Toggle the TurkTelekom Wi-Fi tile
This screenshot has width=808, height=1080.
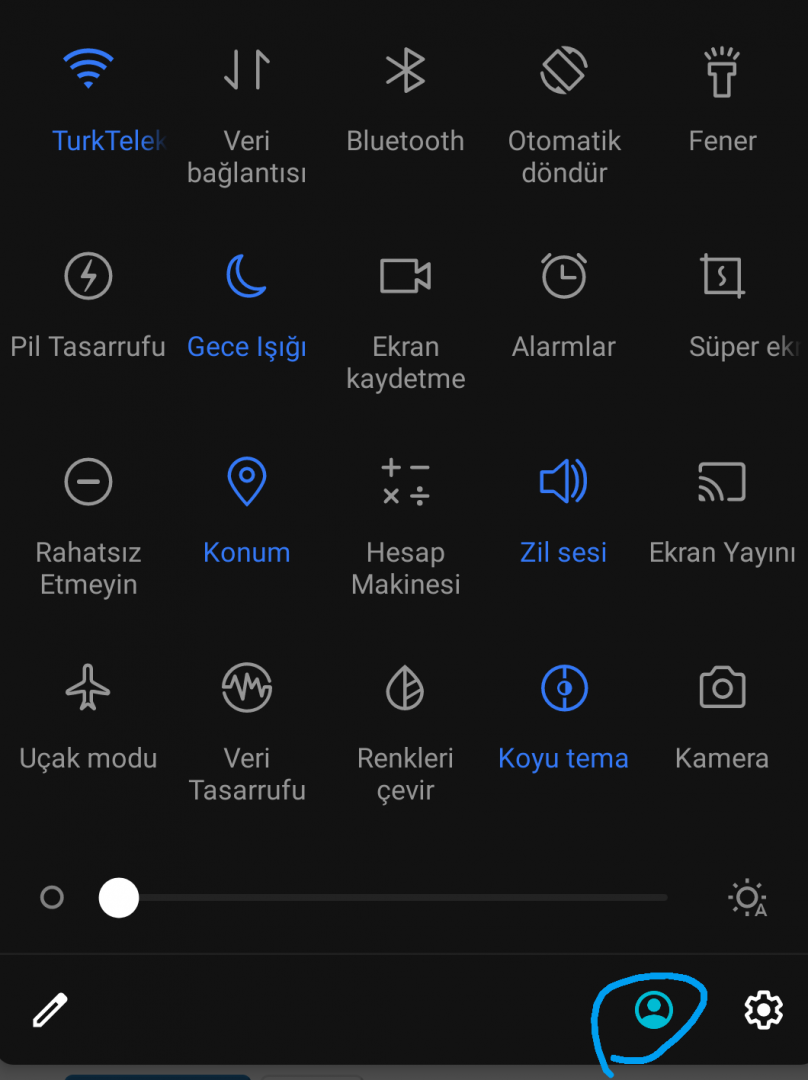point(88,71)
